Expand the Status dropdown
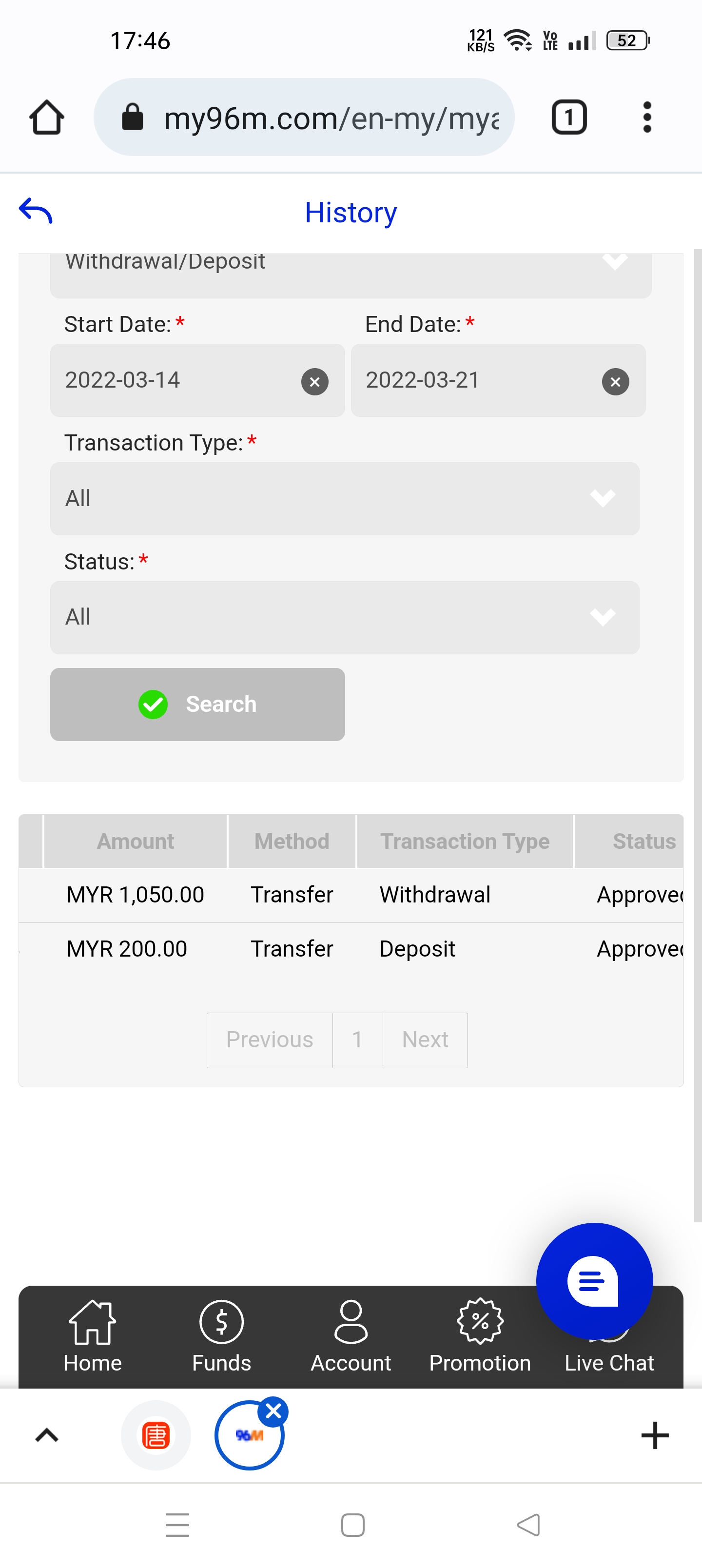Image resolution: width=702 pixels, height=1568 pixels. click(345, 617)
